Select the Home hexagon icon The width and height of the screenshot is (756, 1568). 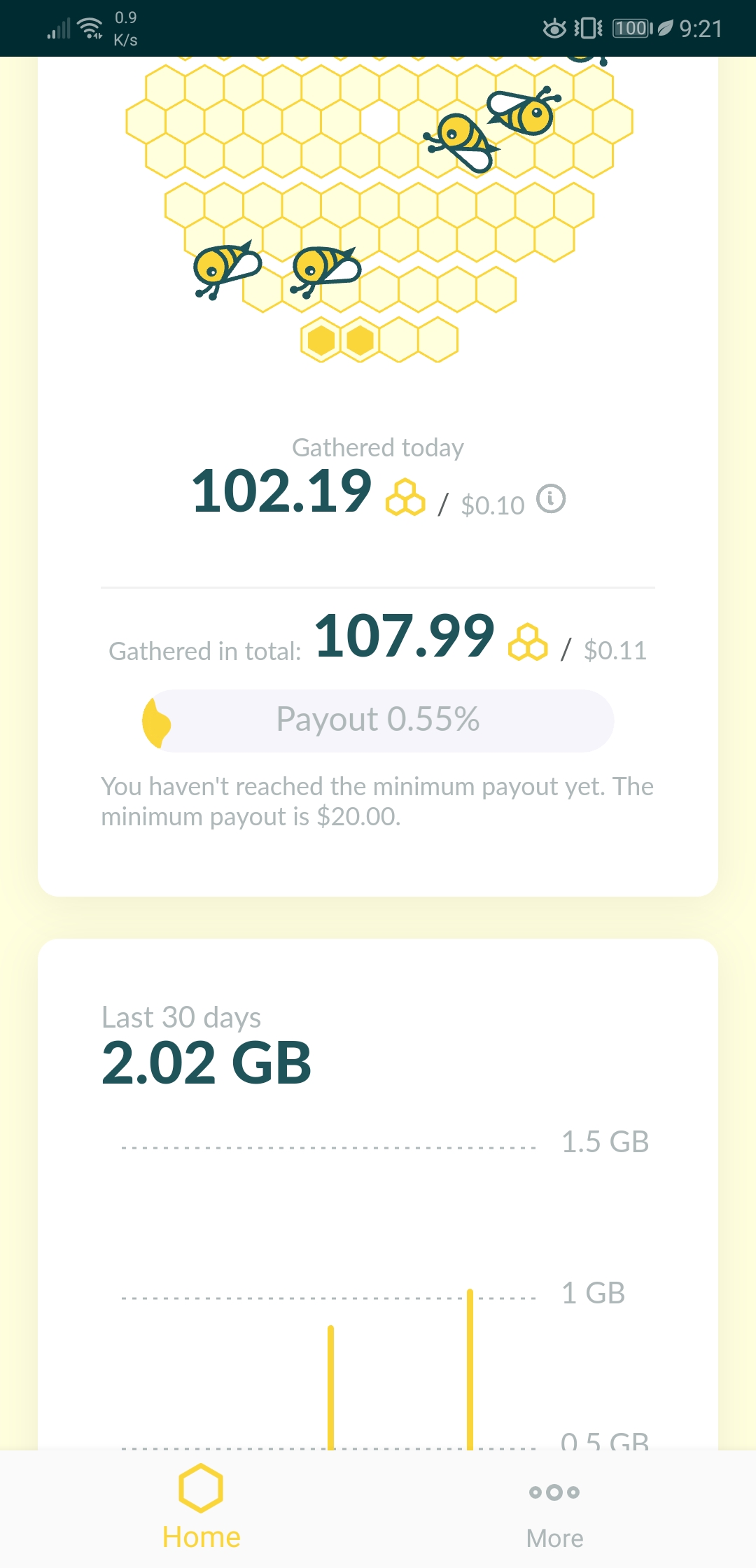pos(201,1488)
